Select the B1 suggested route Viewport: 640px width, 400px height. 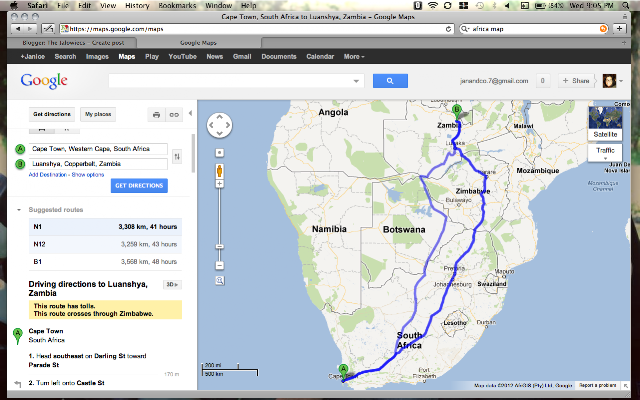pyautogui.click(x=105, y=262)
